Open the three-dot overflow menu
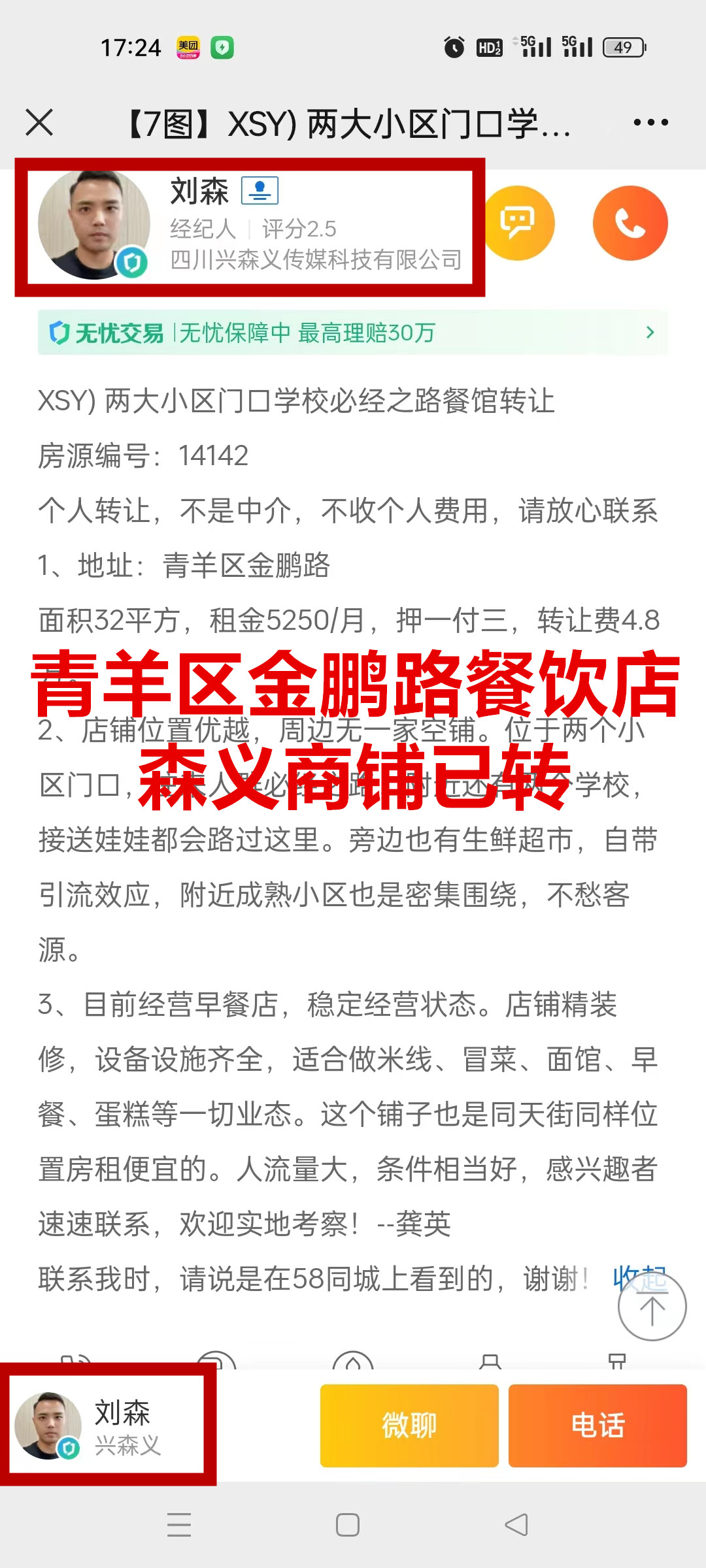 click(x=650, y=122)
